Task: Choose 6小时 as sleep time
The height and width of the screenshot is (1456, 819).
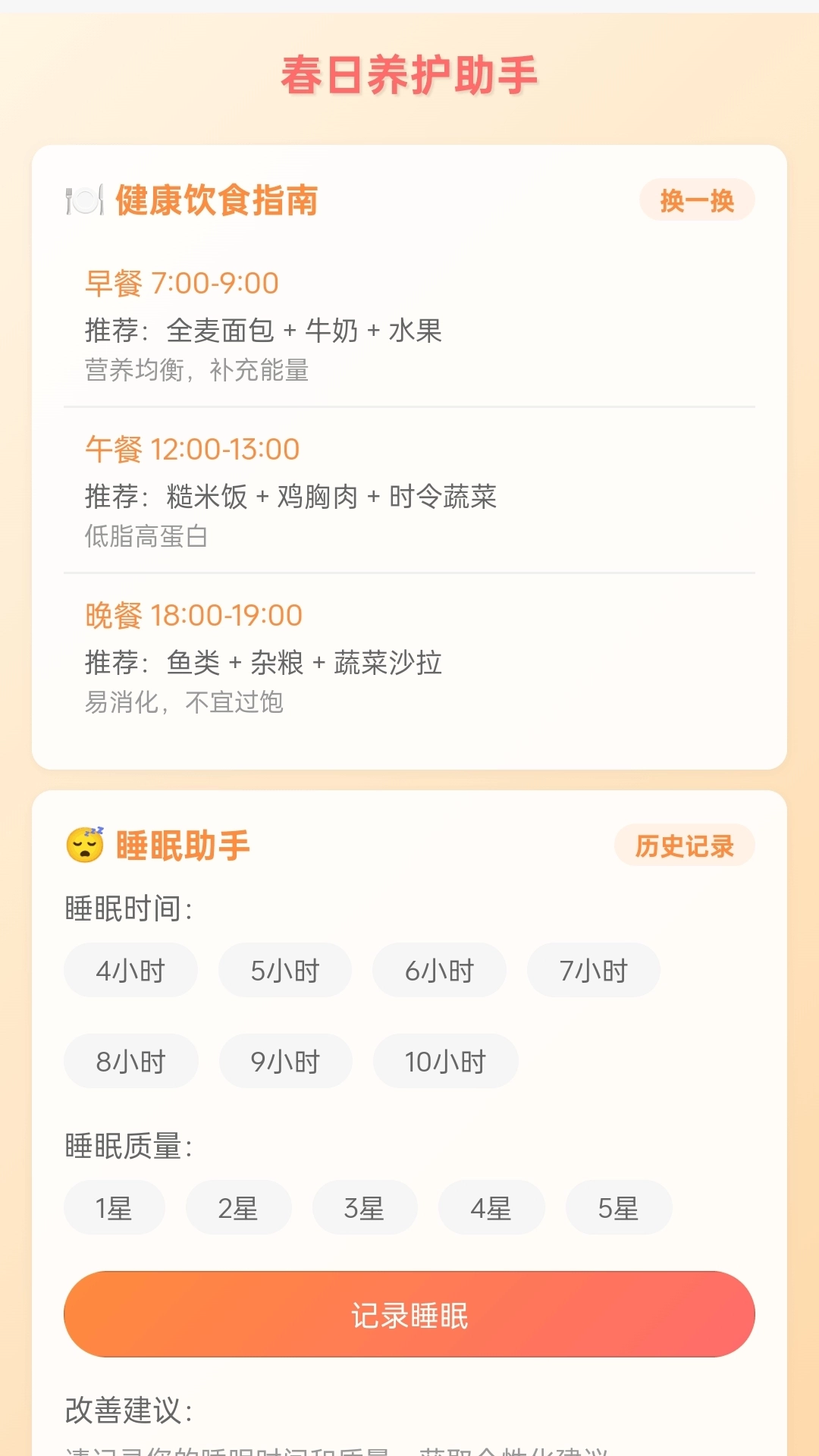Action: (x=439, y=970)
